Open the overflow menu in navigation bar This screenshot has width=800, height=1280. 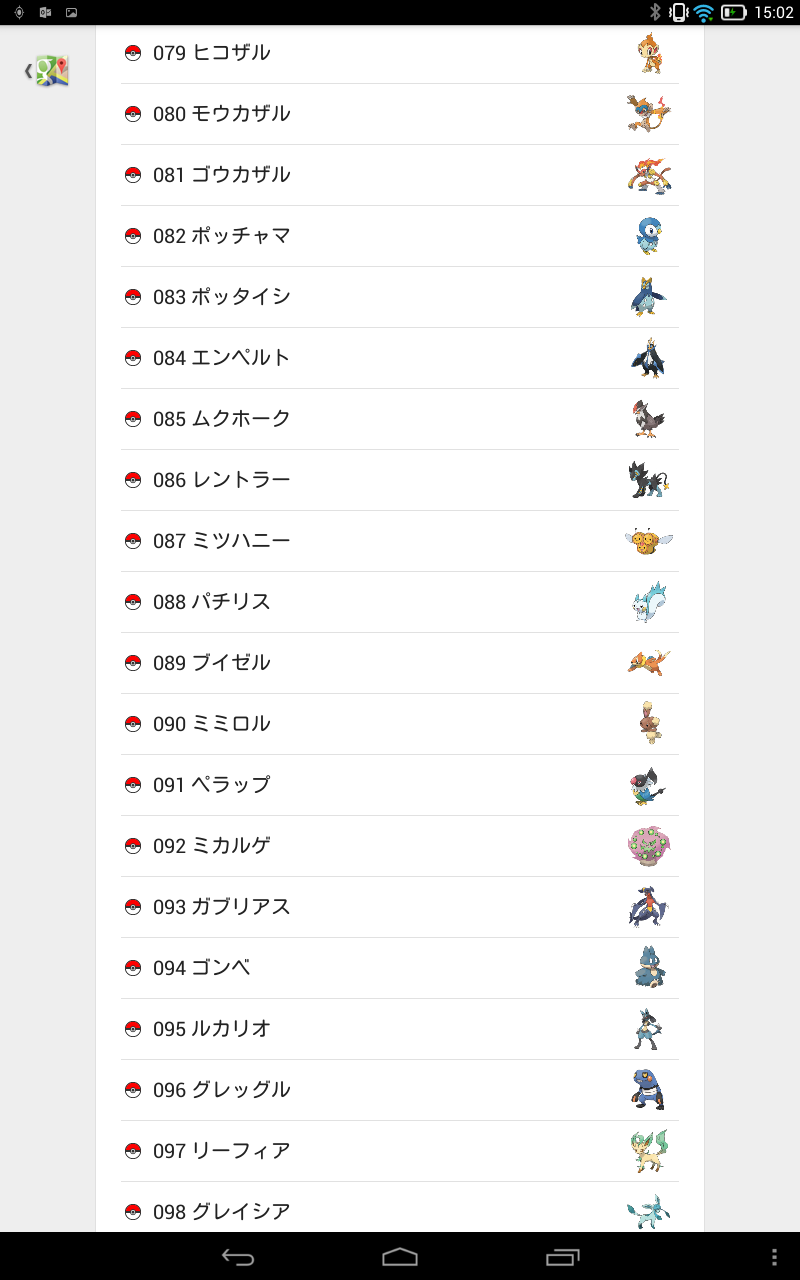pyautogui.click(x=774, y=1257)
